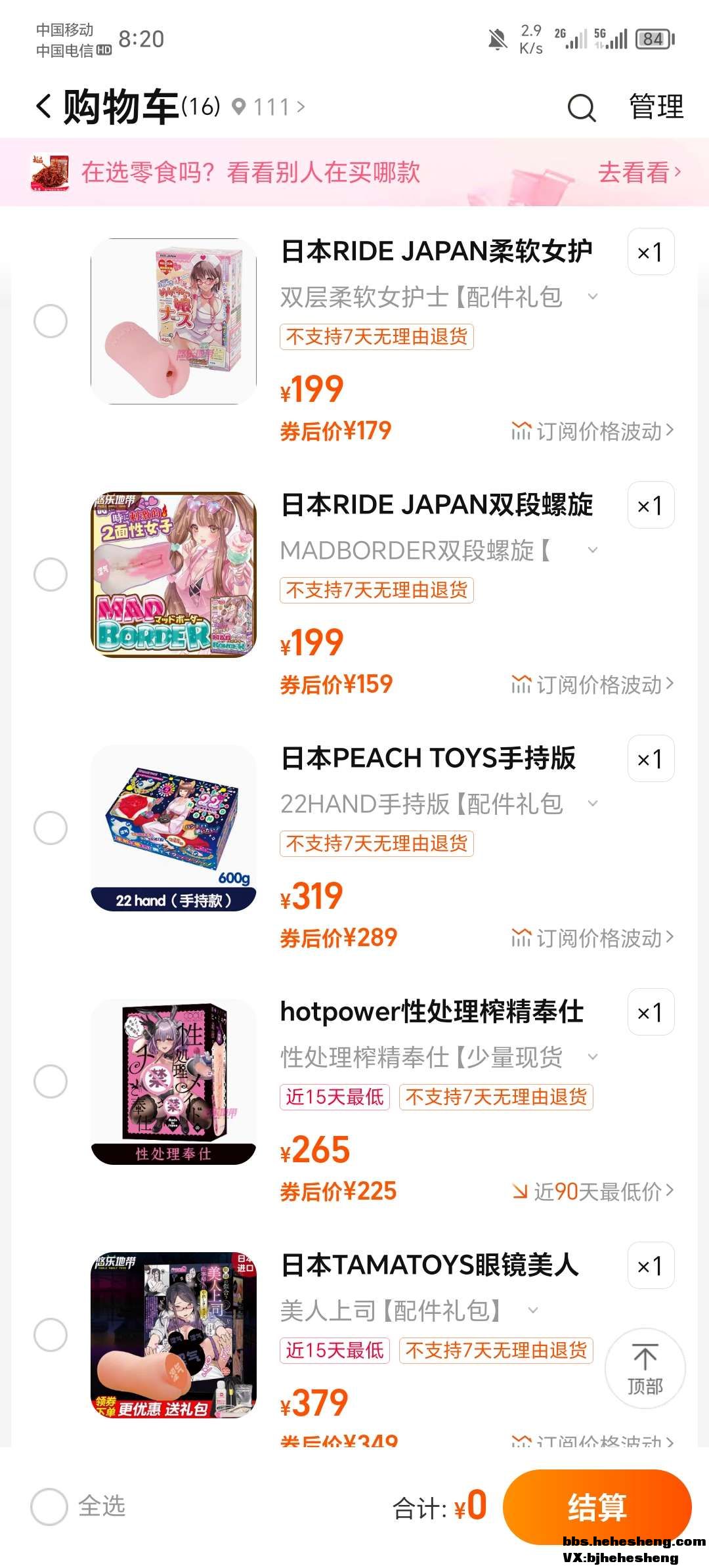This screenshot has height=1568, width=709.
Task: Go back from the shopping cart
Action: (44, 106)
